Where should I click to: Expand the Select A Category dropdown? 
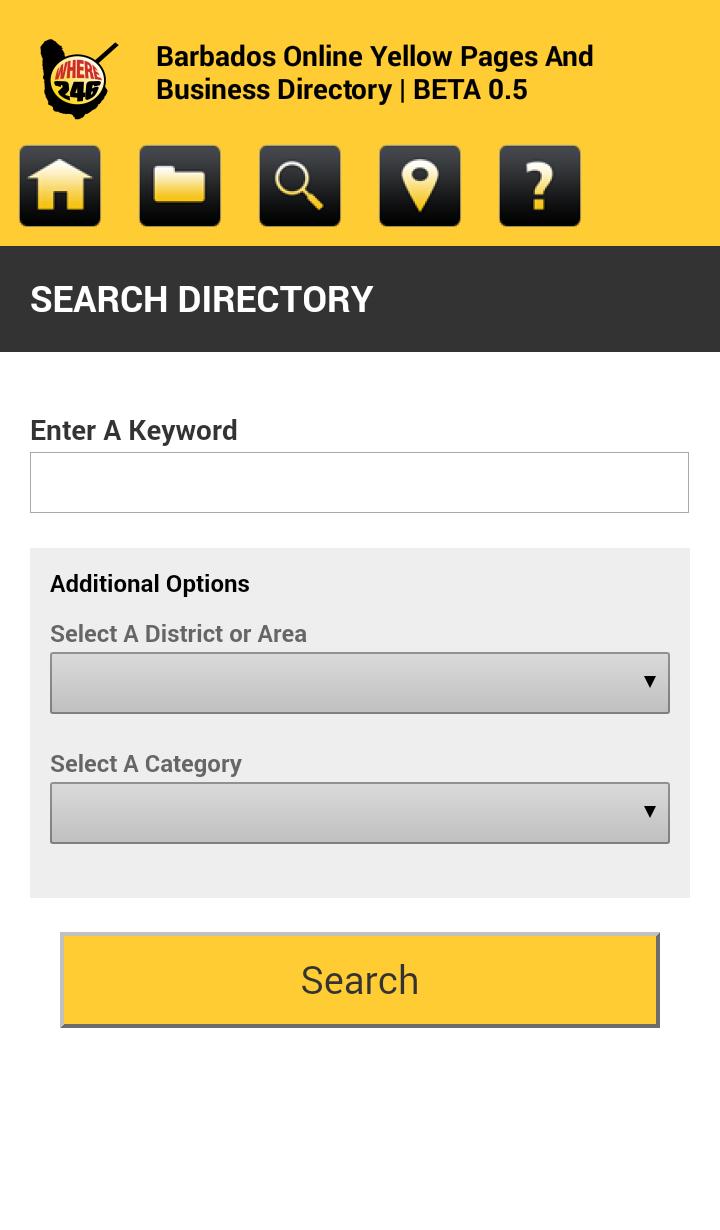pos(360,813)
